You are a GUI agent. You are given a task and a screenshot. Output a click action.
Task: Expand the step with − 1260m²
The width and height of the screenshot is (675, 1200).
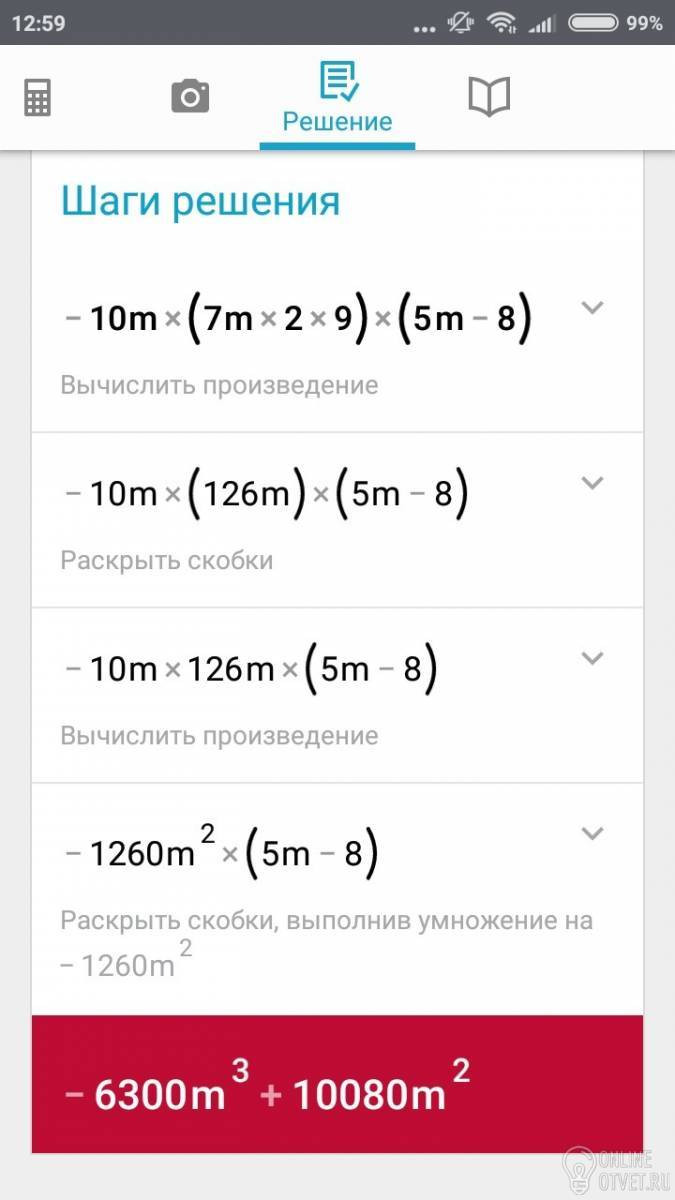(x=593, y=833)
